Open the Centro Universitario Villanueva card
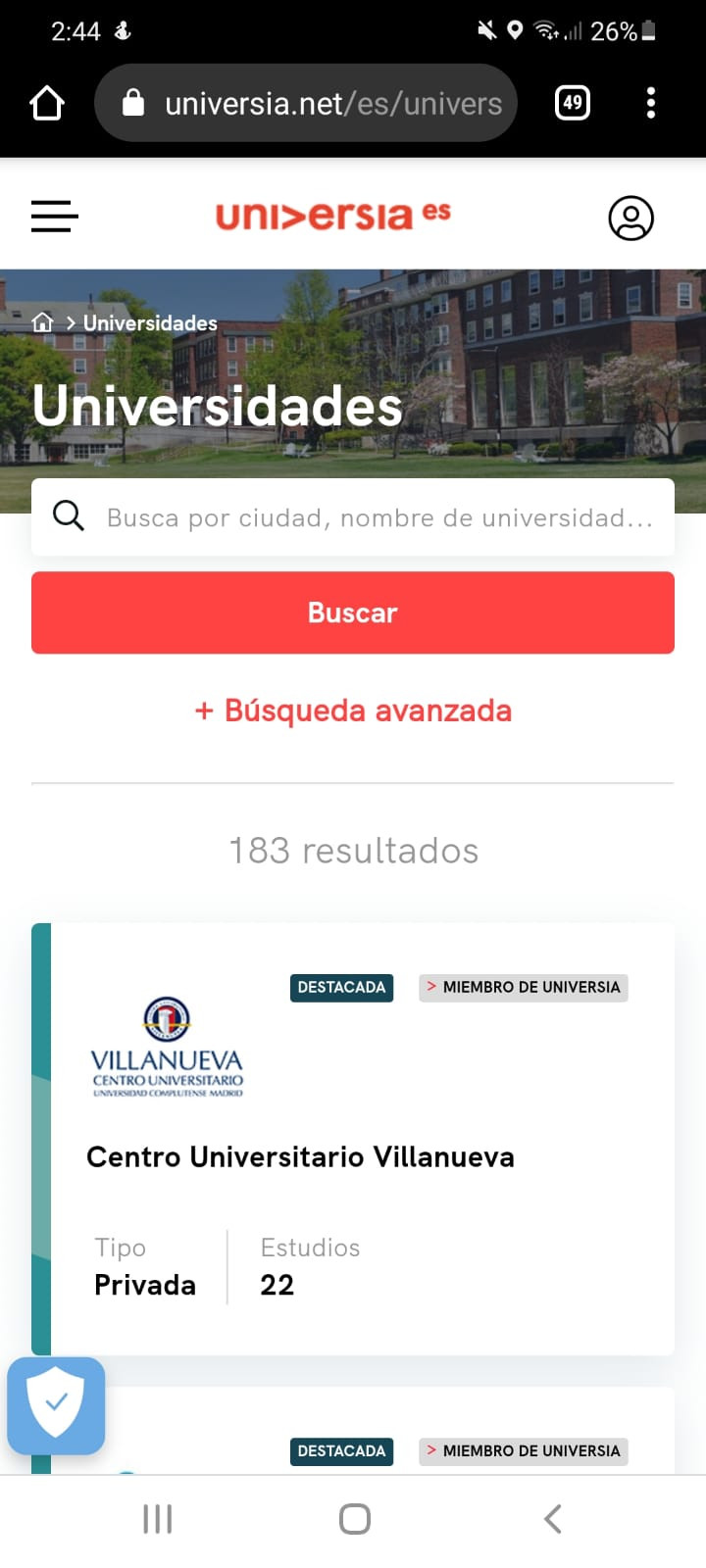 pos(353,1139)
